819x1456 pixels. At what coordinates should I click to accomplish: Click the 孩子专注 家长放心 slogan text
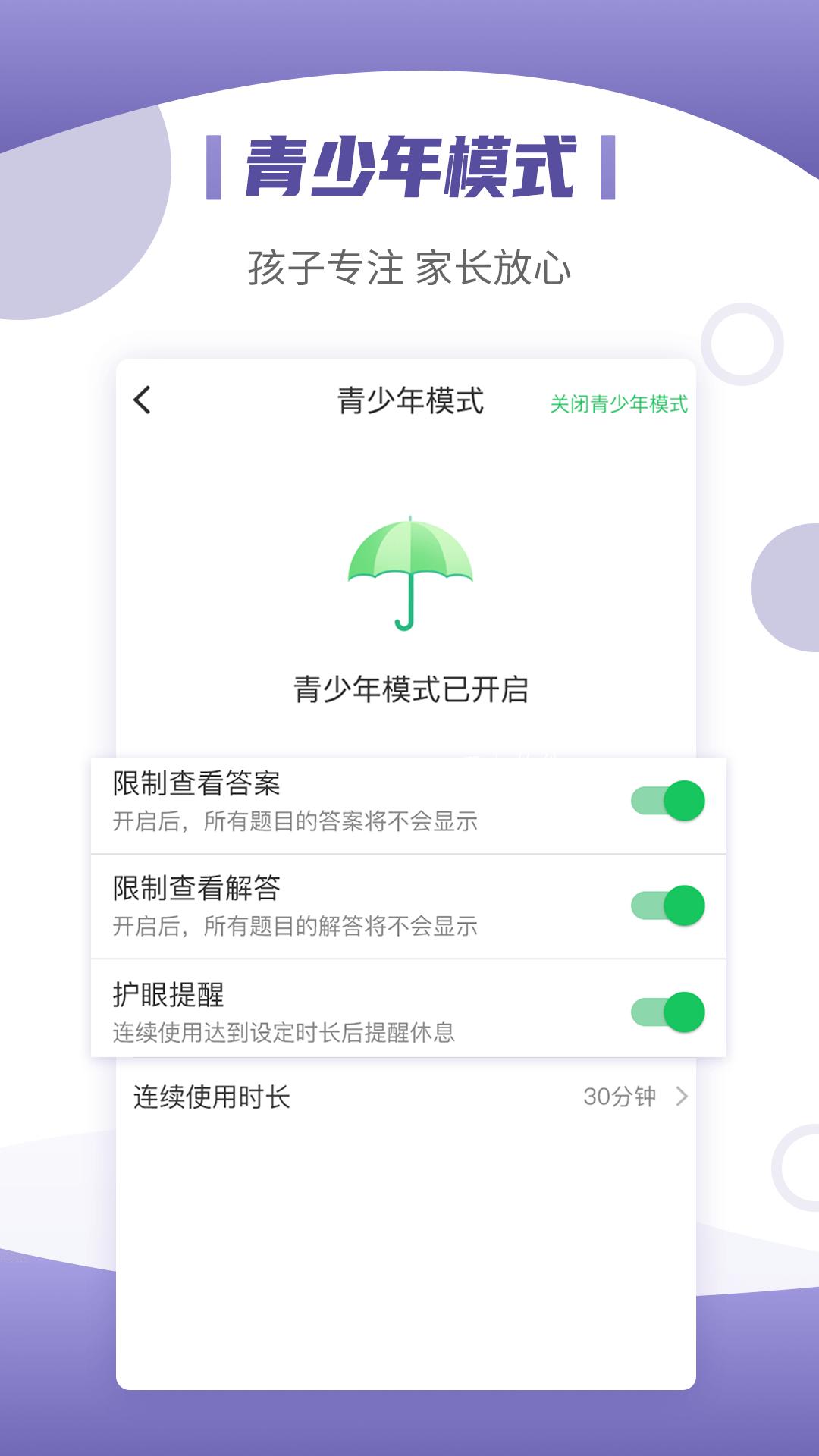(x=409, y=265)
